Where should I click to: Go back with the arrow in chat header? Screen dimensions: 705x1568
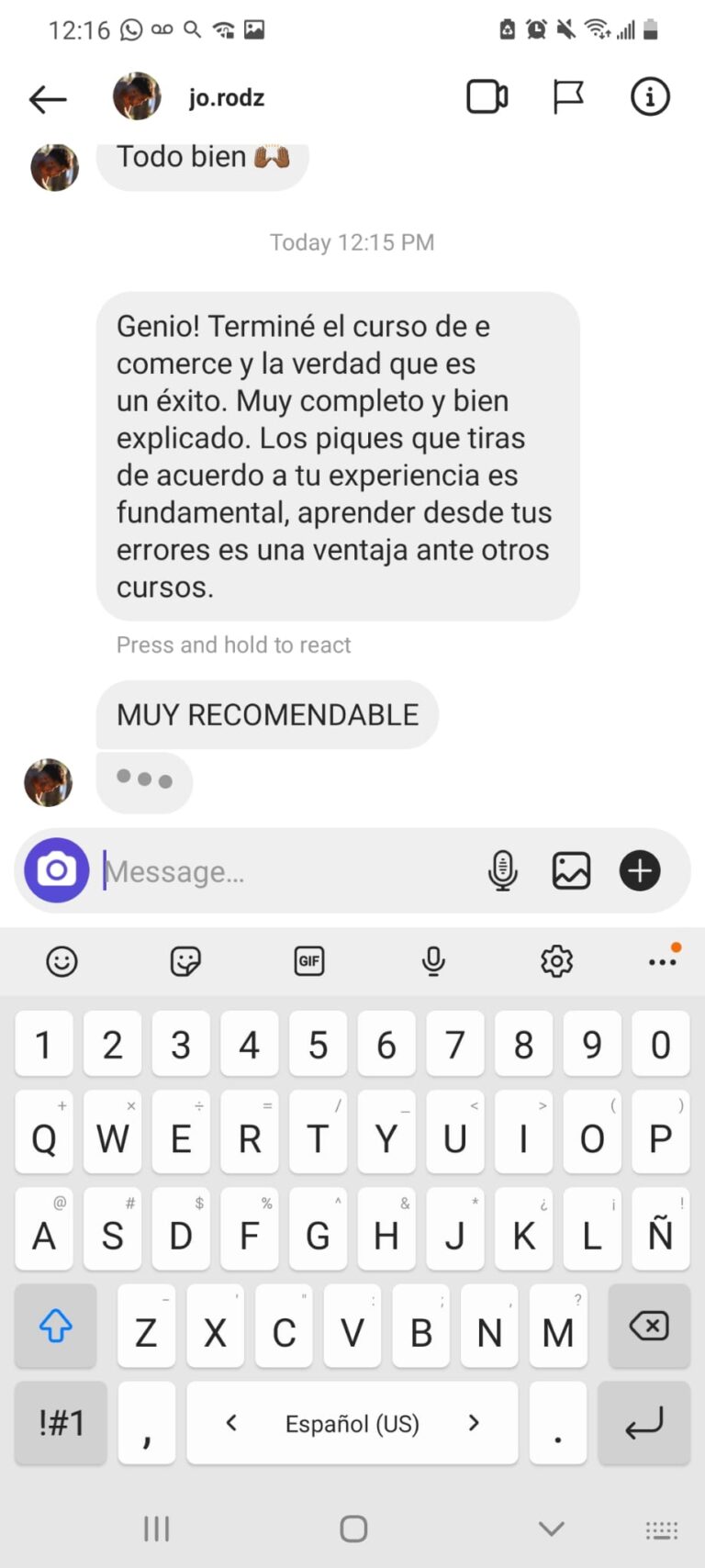point(47,98)
